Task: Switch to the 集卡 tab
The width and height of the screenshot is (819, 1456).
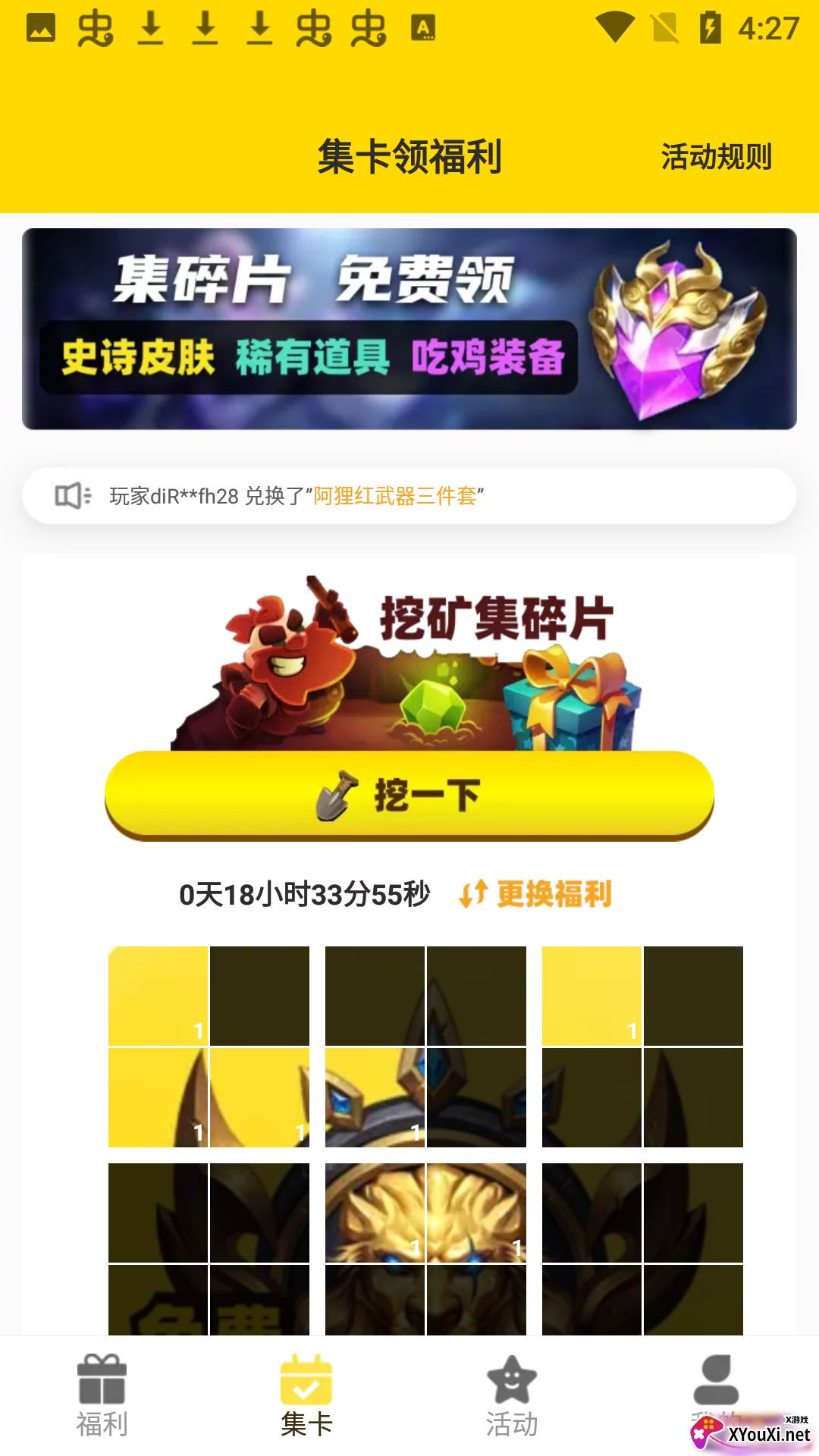Action: [x=306, y=1395]
